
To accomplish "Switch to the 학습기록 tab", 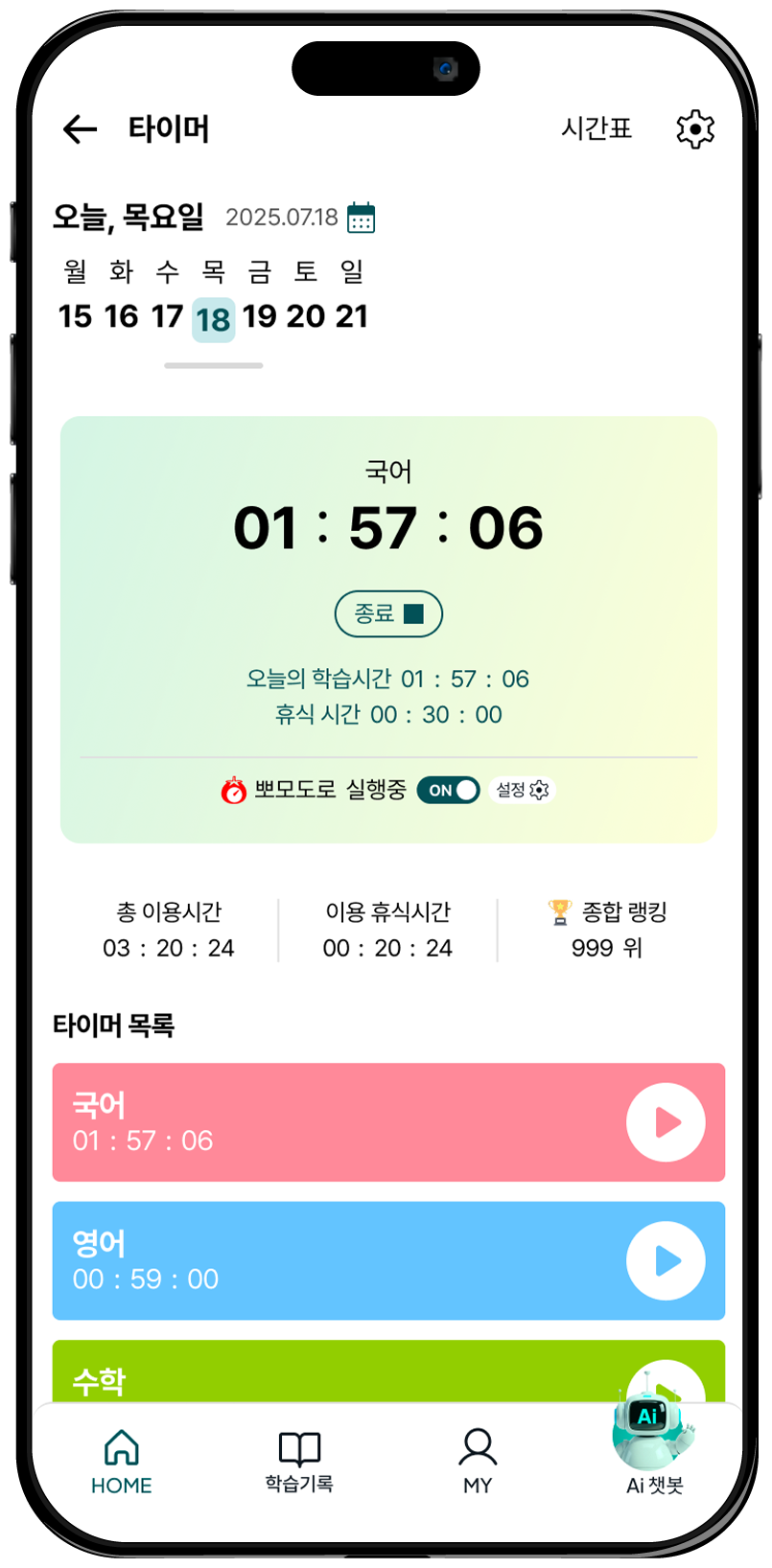I will [299, 1462].
